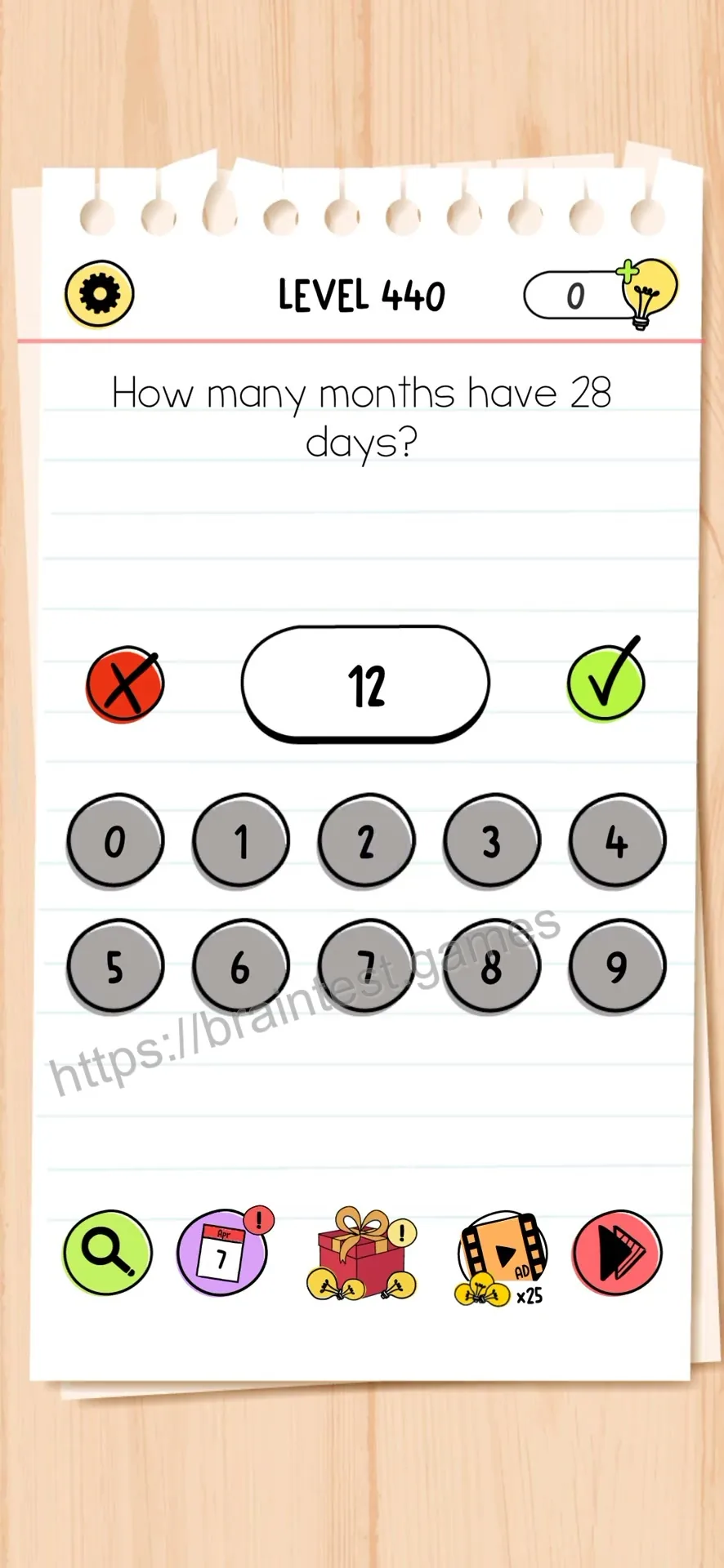This screenshot has height=1568, width=724.
Task: Enter digit 8 on the number pad
Action: [x=492, y=966]
